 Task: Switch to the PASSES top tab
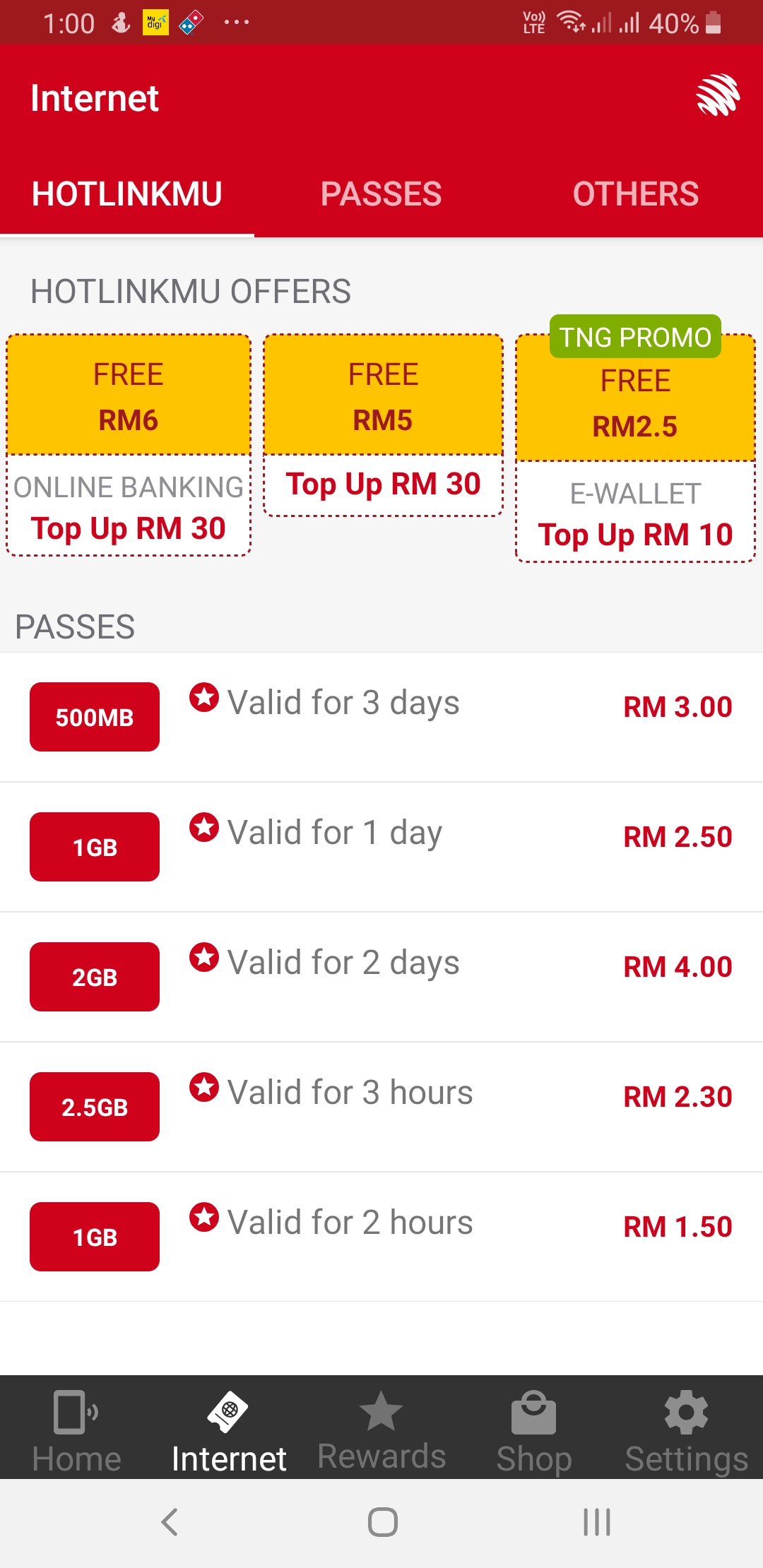[x=381, y=194]
